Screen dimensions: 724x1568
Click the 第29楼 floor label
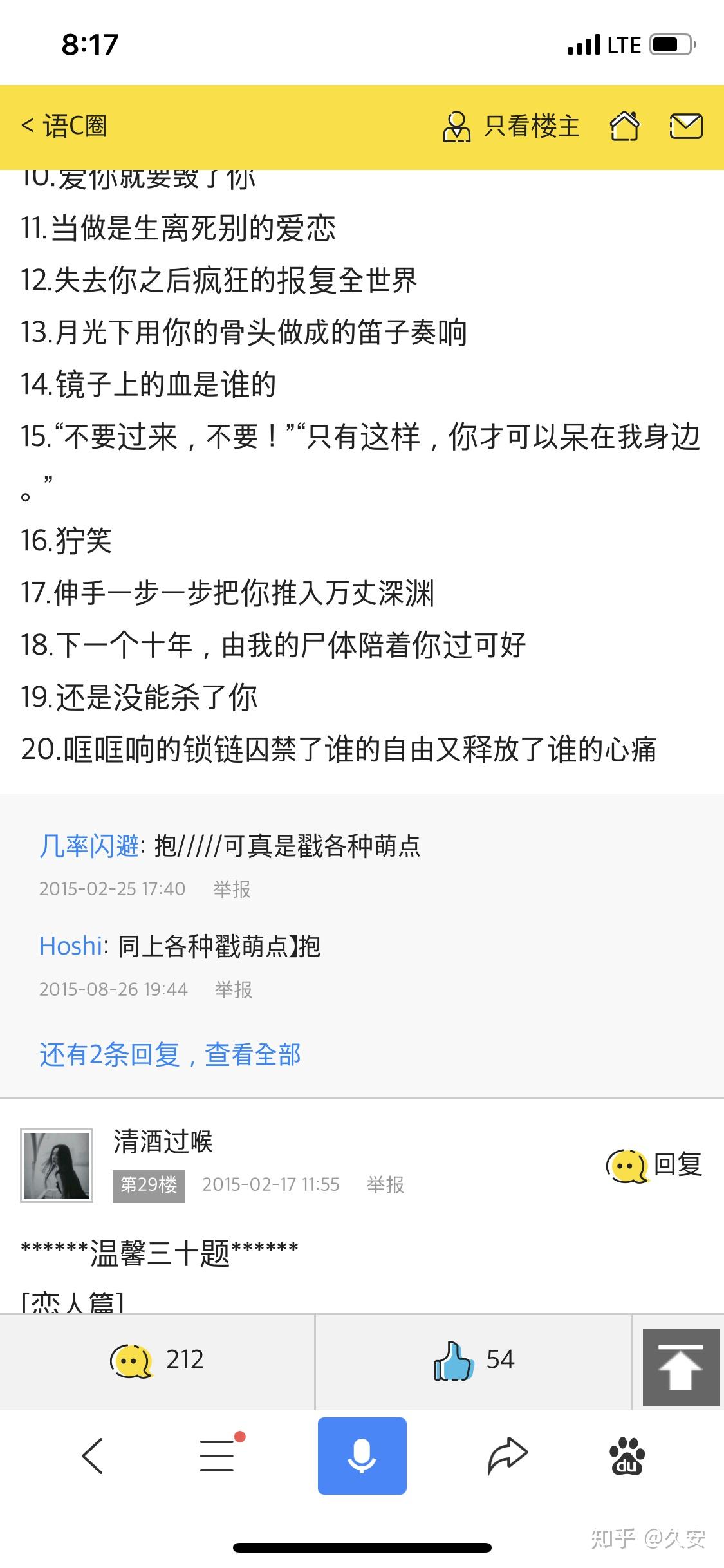tap(149, 1184)
